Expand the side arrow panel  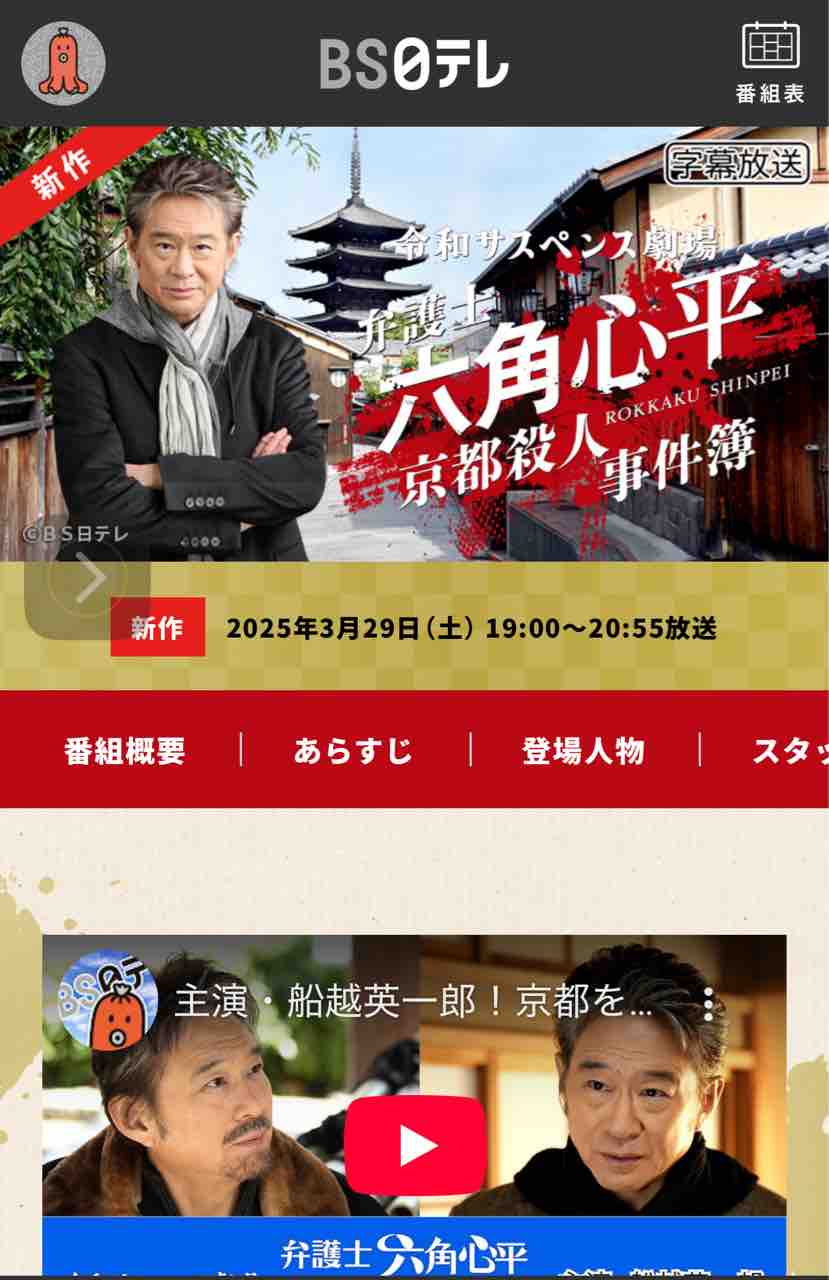[x=90, y=578]
